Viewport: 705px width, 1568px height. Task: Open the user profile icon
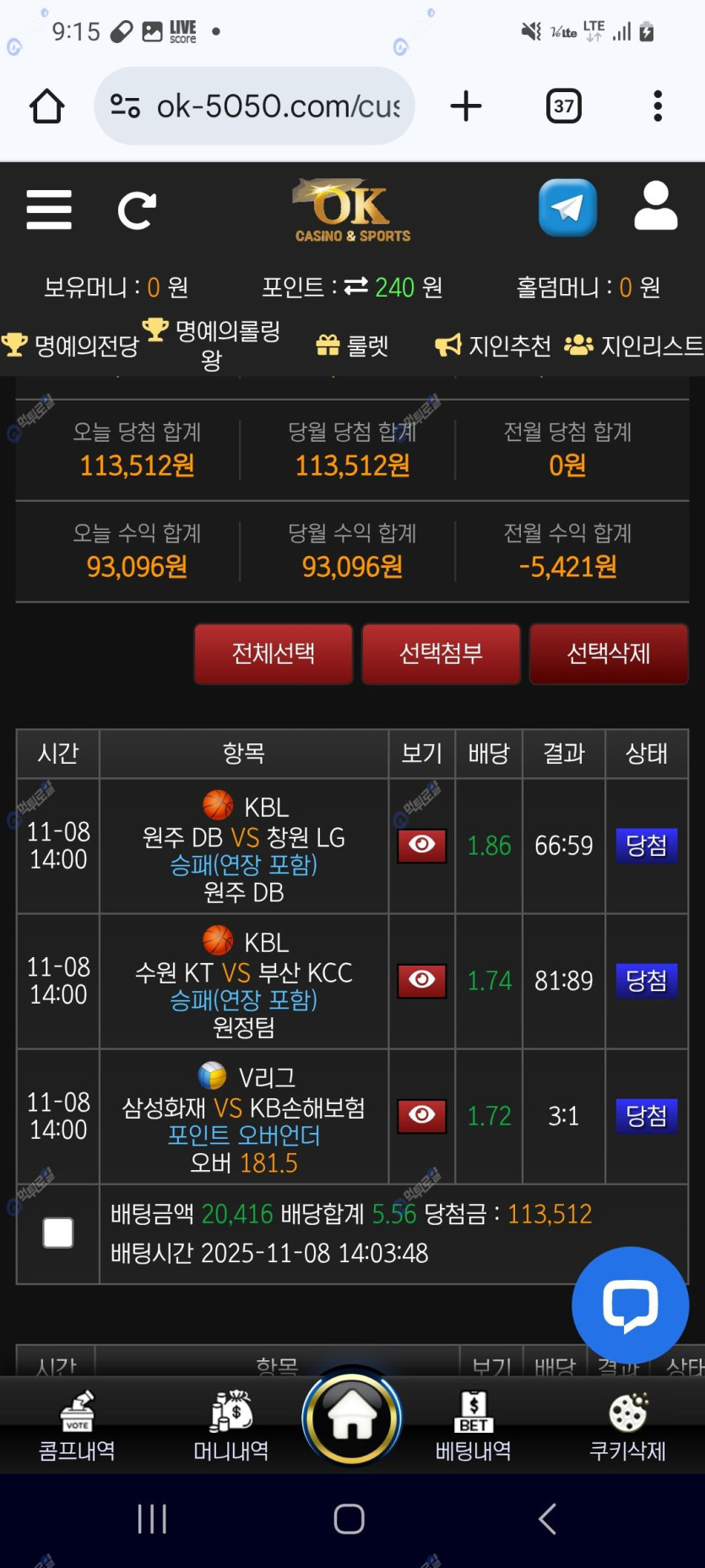655,206
